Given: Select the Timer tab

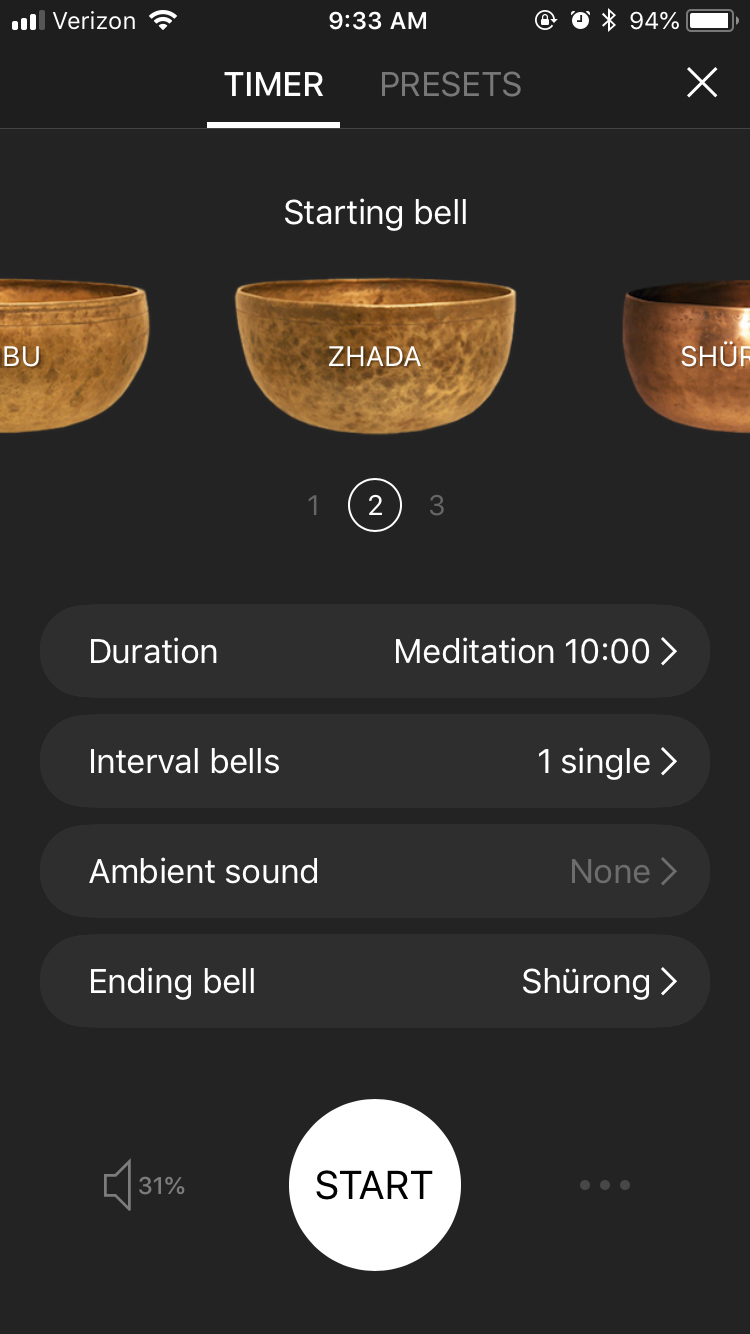Looking at the screenshot, I should point(273,85).
